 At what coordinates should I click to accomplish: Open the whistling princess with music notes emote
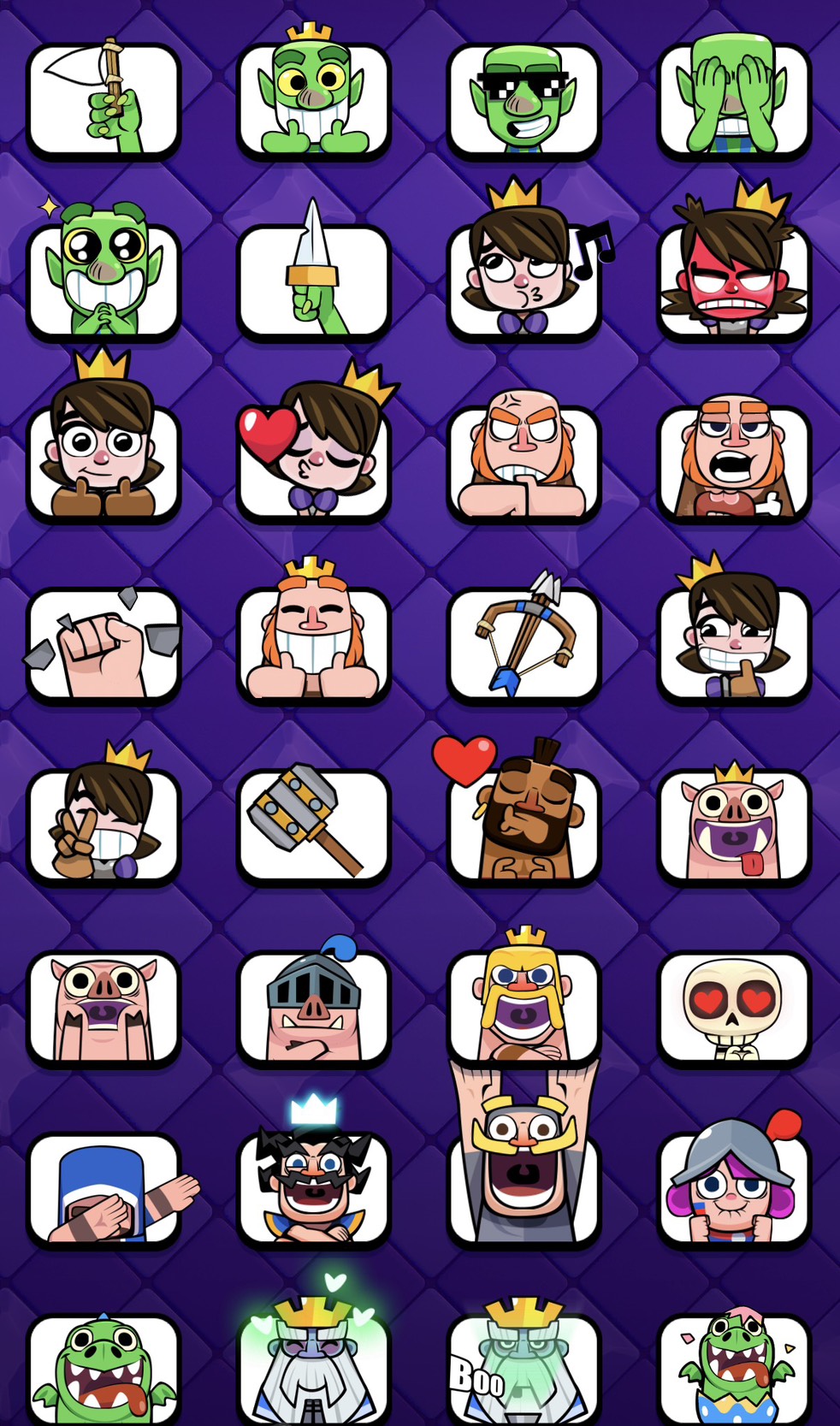[x=524, y=281]
